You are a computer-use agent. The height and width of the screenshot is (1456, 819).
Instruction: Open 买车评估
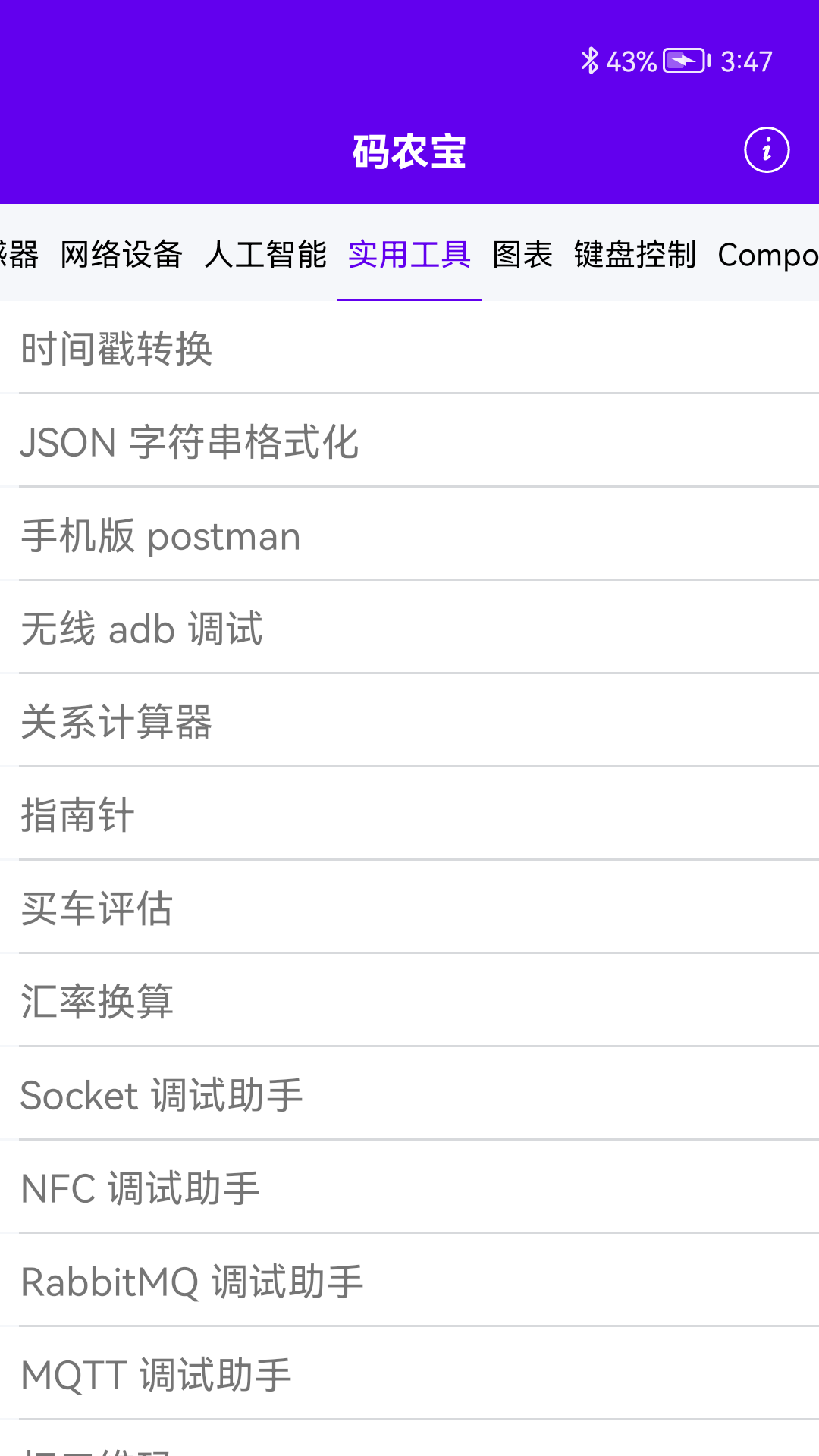pyautogui.click(x=409, y=908)
